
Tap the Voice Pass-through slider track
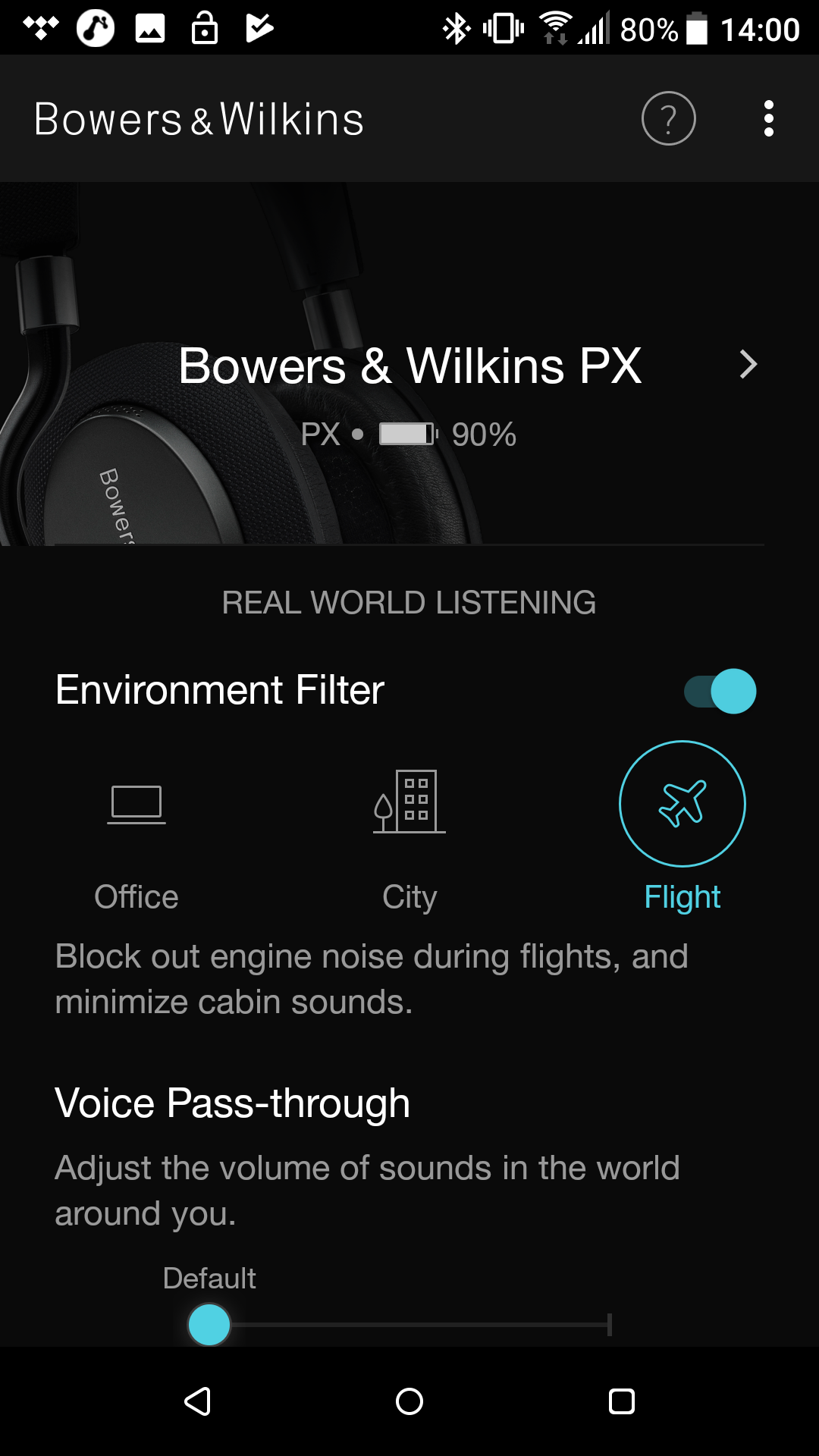[x=409, y=1325]
